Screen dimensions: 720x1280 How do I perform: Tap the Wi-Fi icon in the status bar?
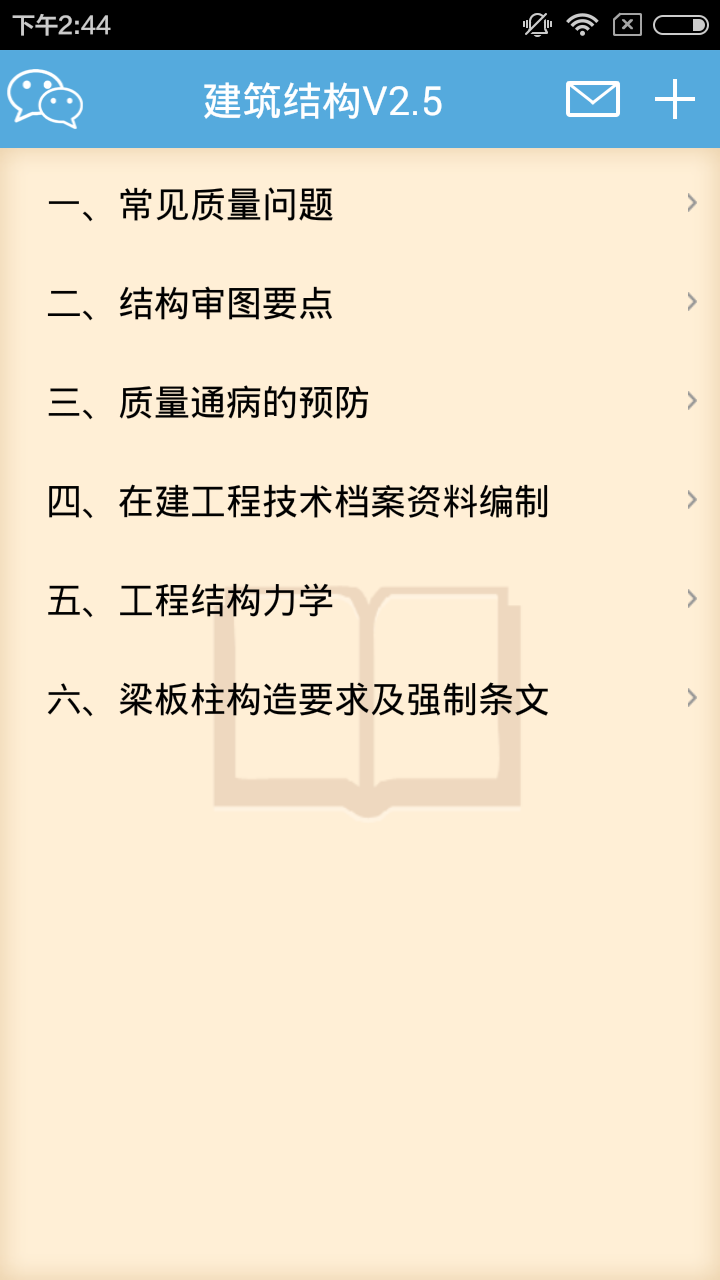pyautogui.click(x=582, y=24)
